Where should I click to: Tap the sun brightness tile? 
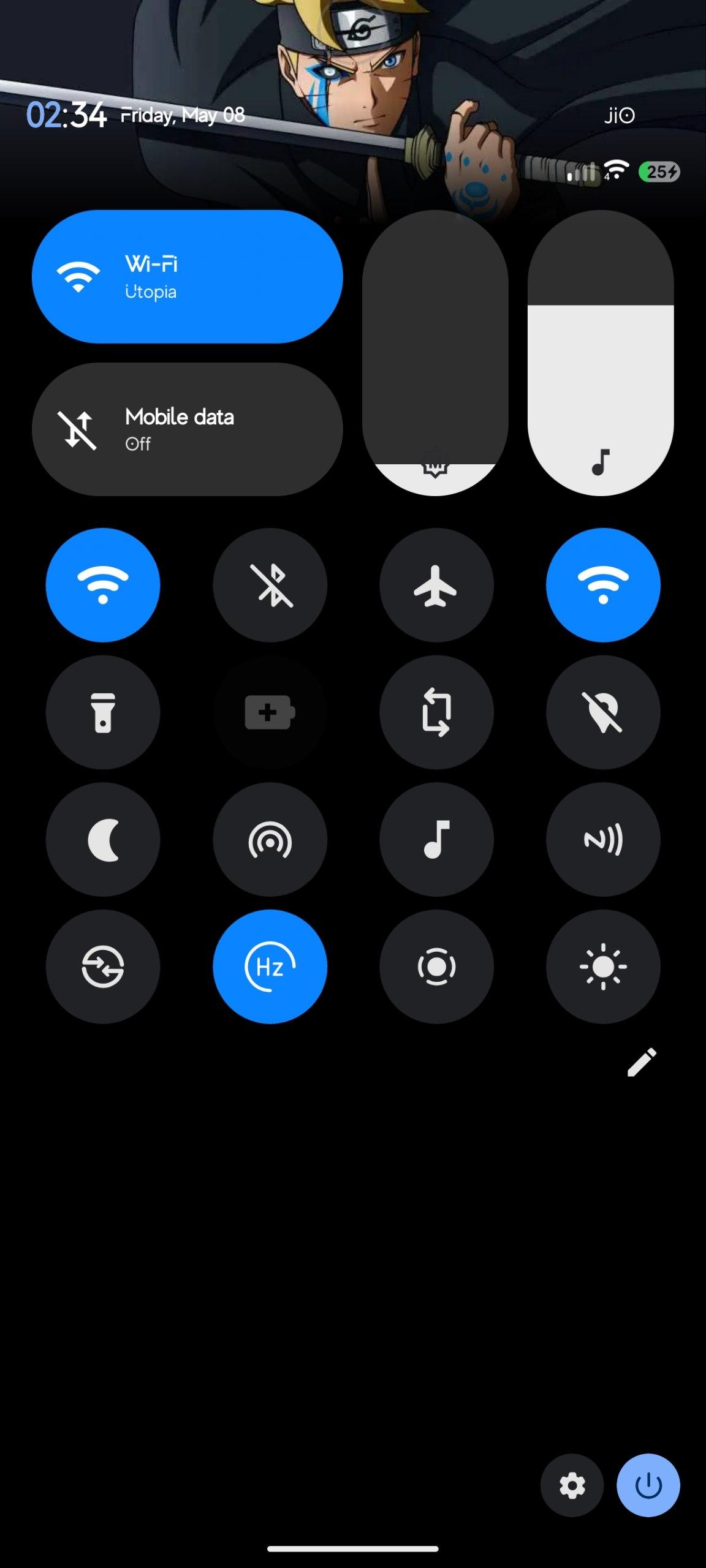click(603, 967)
